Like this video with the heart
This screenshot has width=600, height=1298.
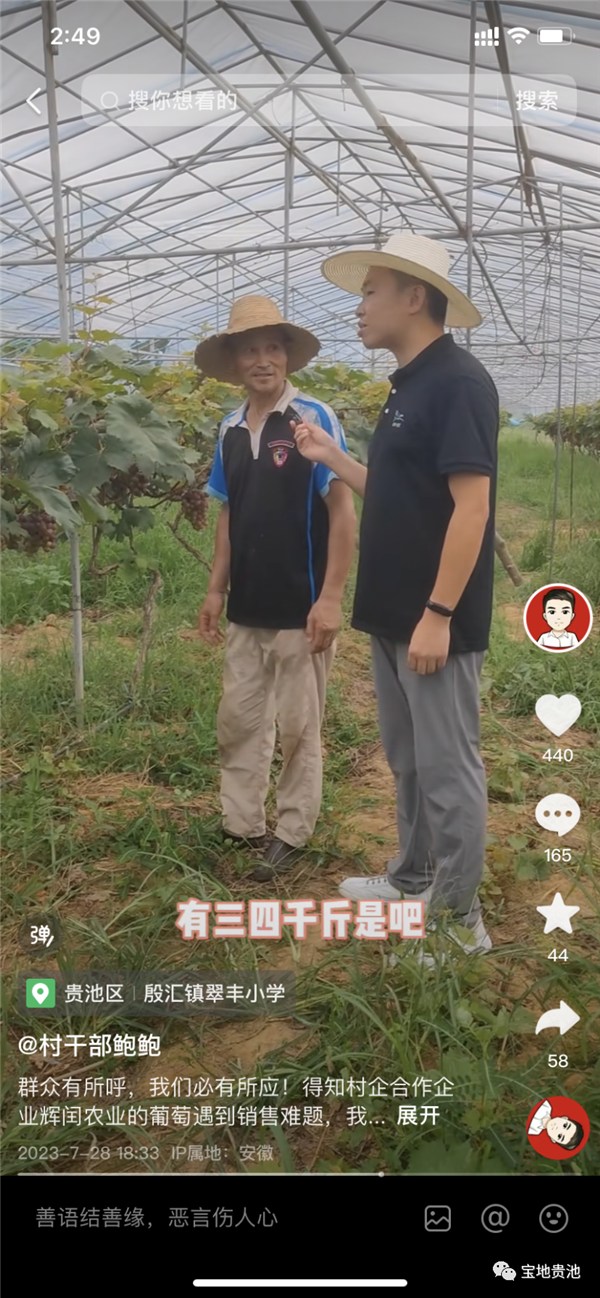pyautogui.click(x=557, y=715)
